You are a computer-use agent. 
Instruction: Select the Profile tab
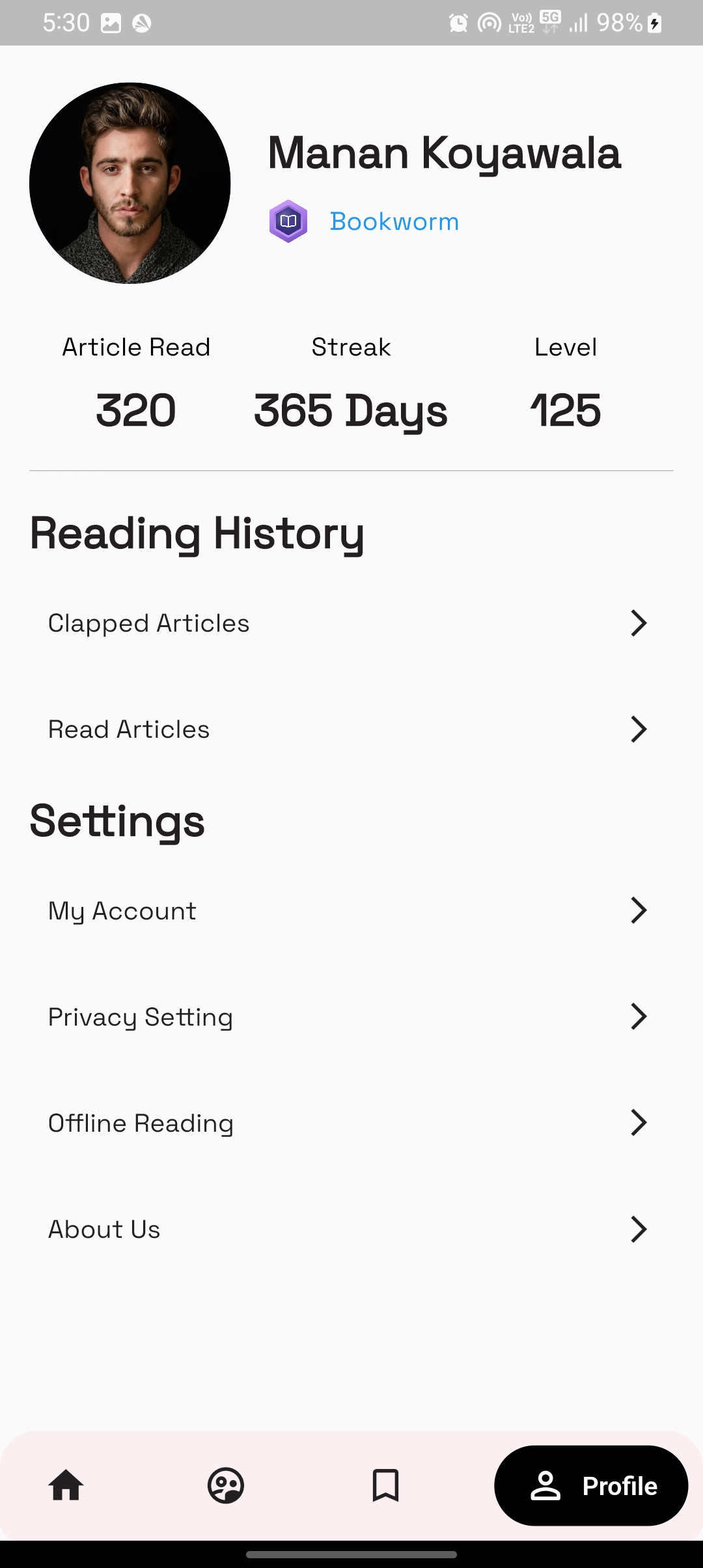pyautogui.click(x=591, y=1486)
